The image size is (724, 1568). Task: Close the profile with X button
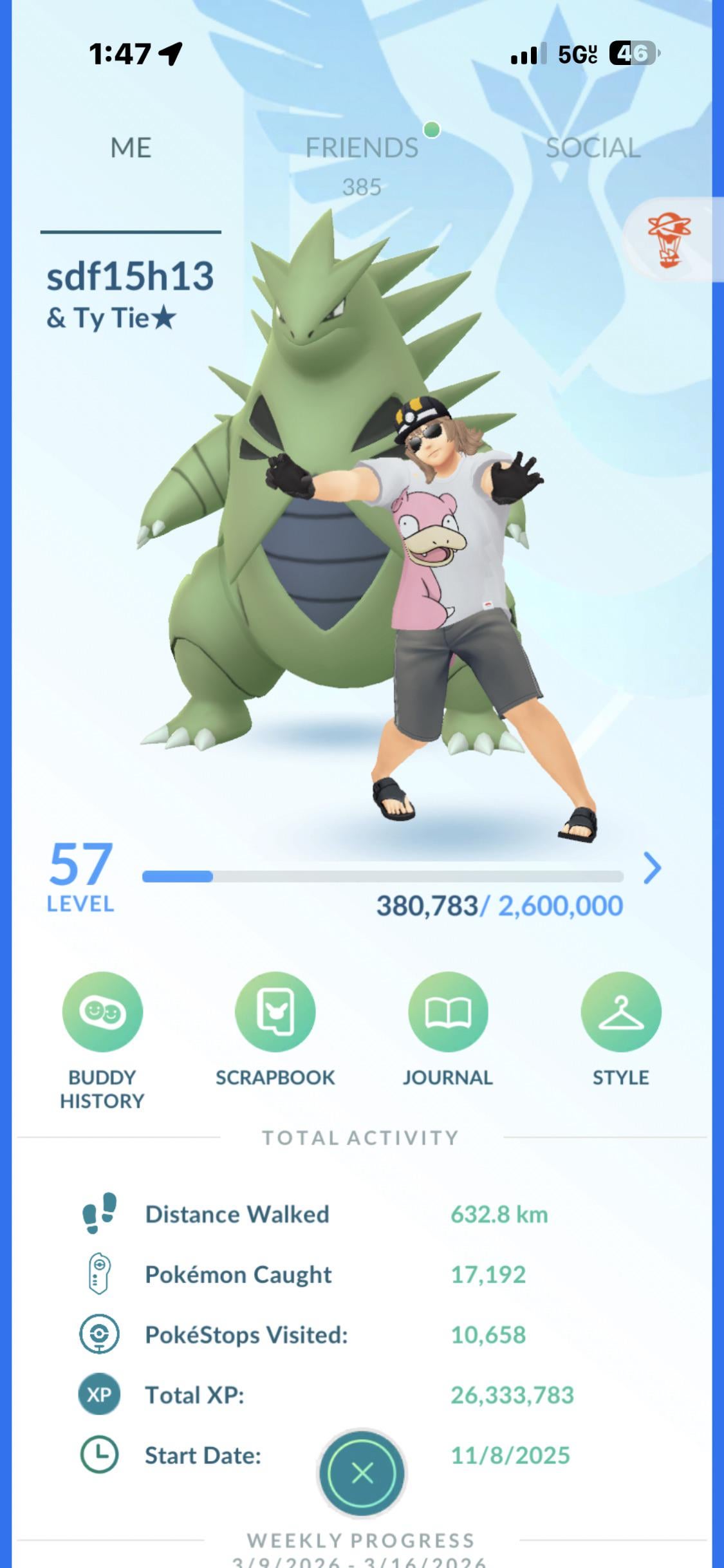click(x=362, y=1472)
